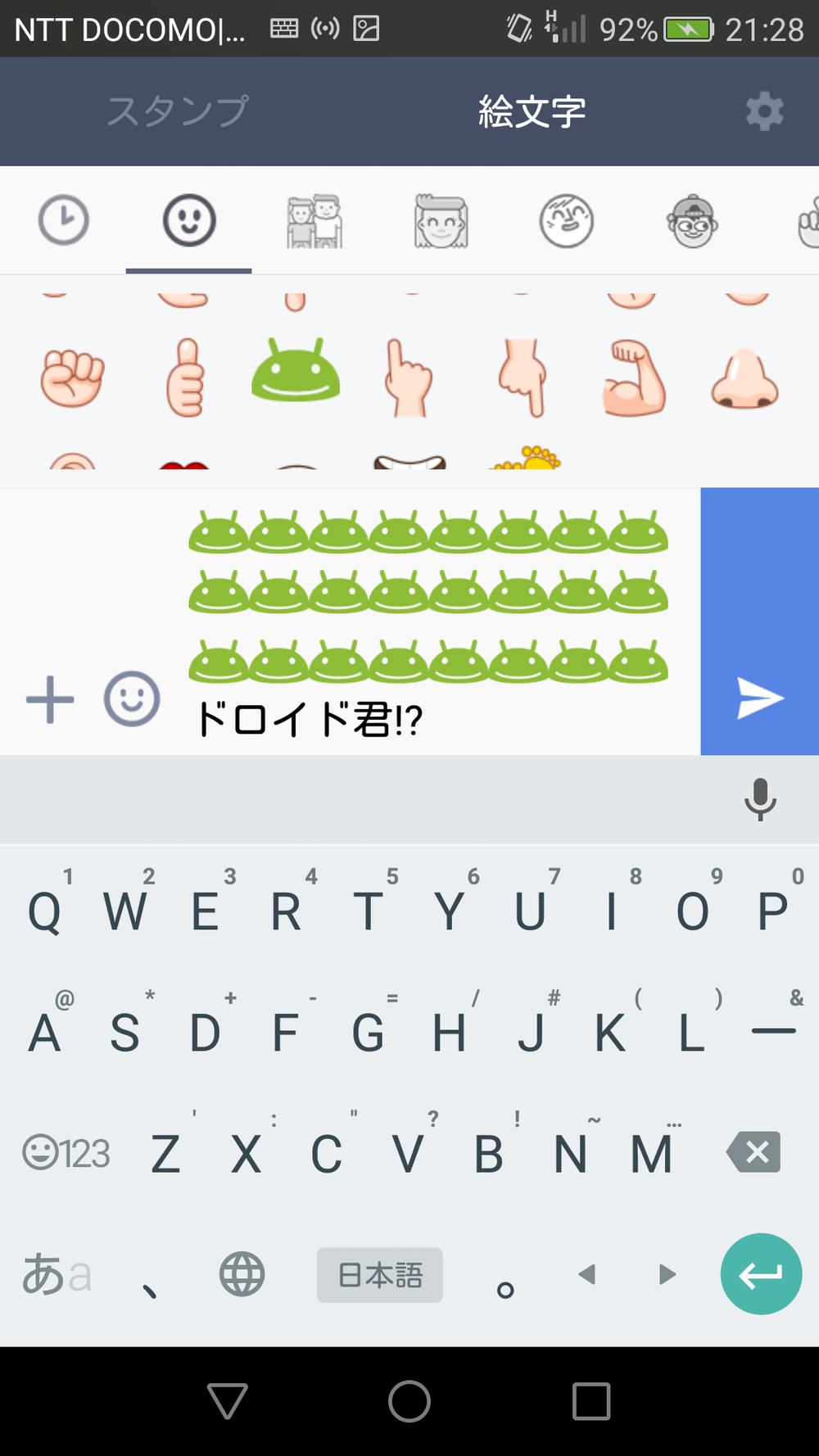Show recently used emoji tab
819x1456 pixels.
coord(64,220)
